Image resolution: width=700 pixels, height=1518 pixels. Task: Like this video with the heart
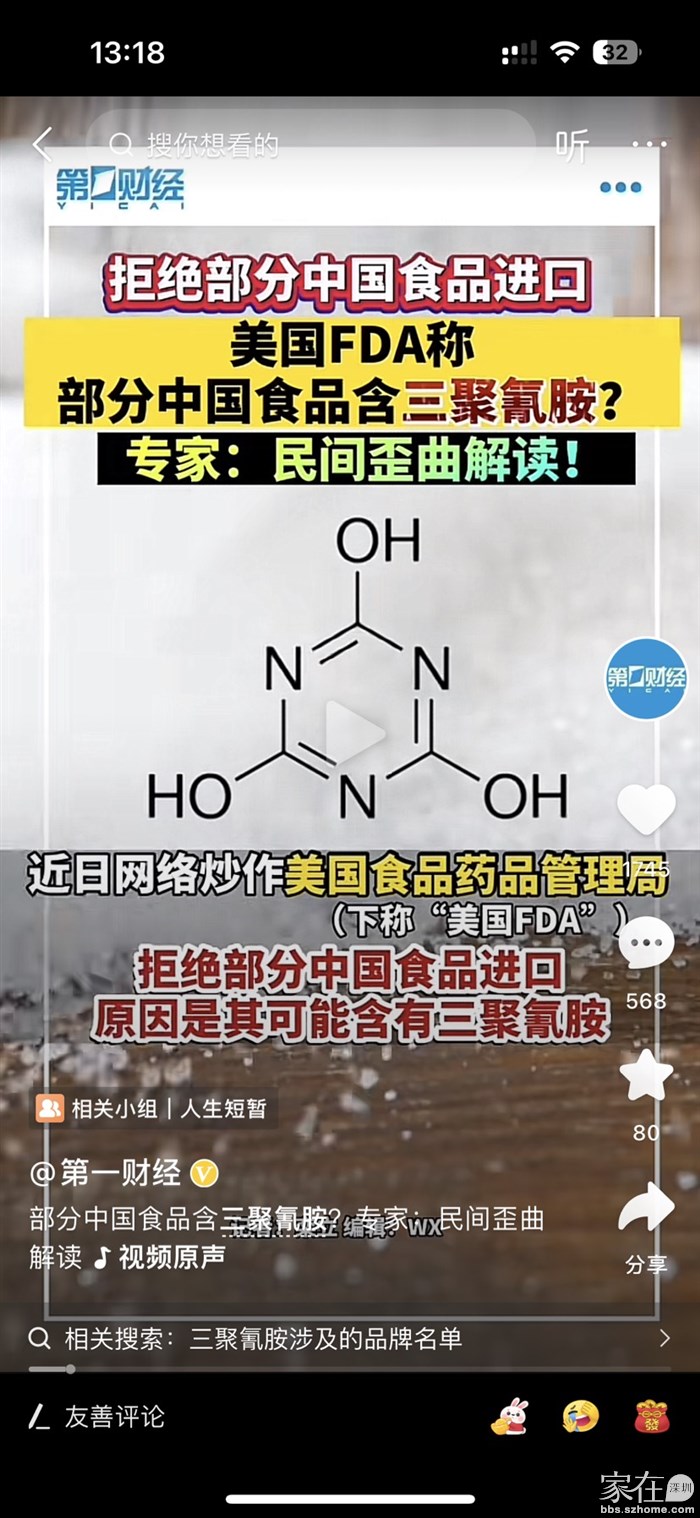[646, 808]
